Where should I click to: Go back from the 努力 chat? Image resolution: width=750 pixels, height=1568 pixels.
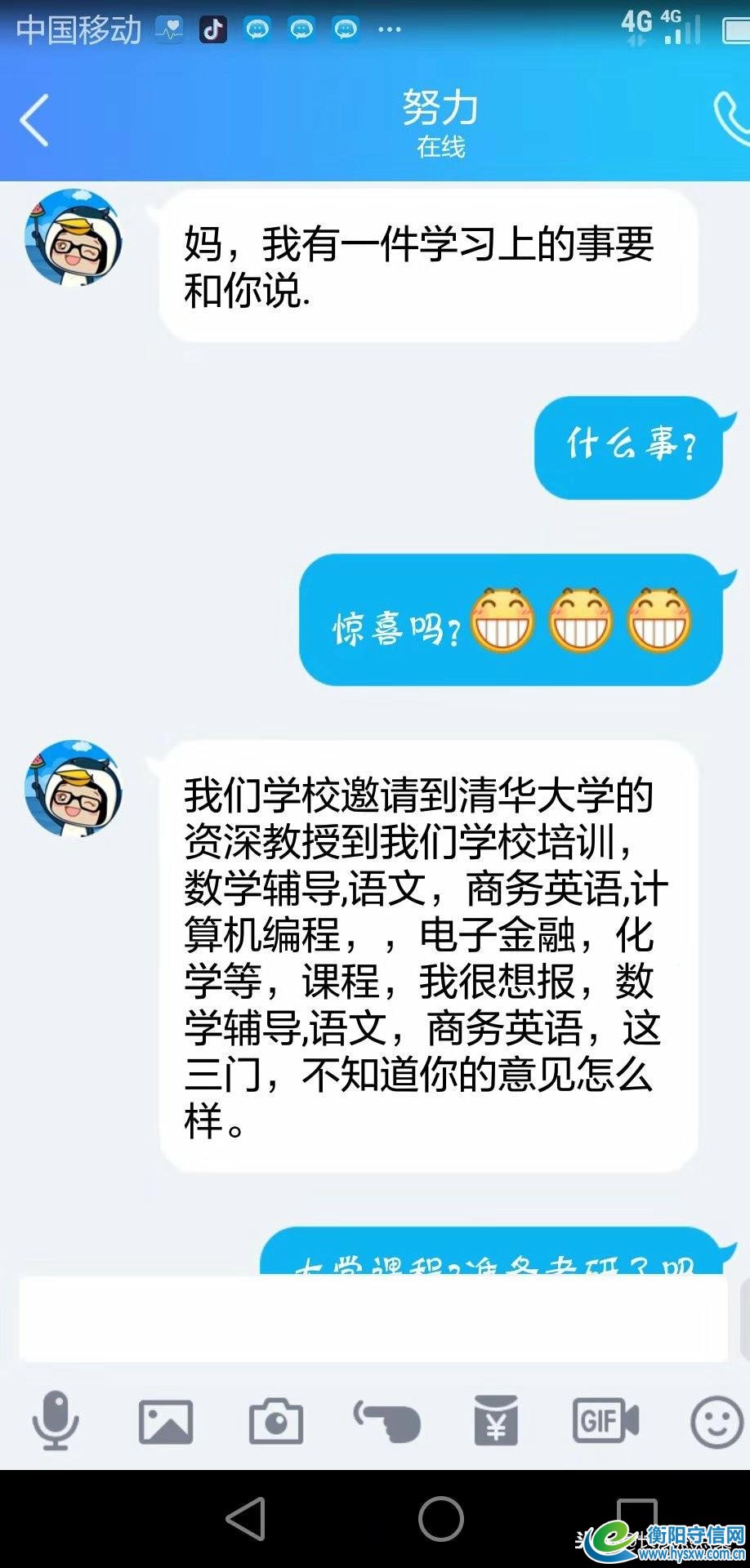(34, 121)
